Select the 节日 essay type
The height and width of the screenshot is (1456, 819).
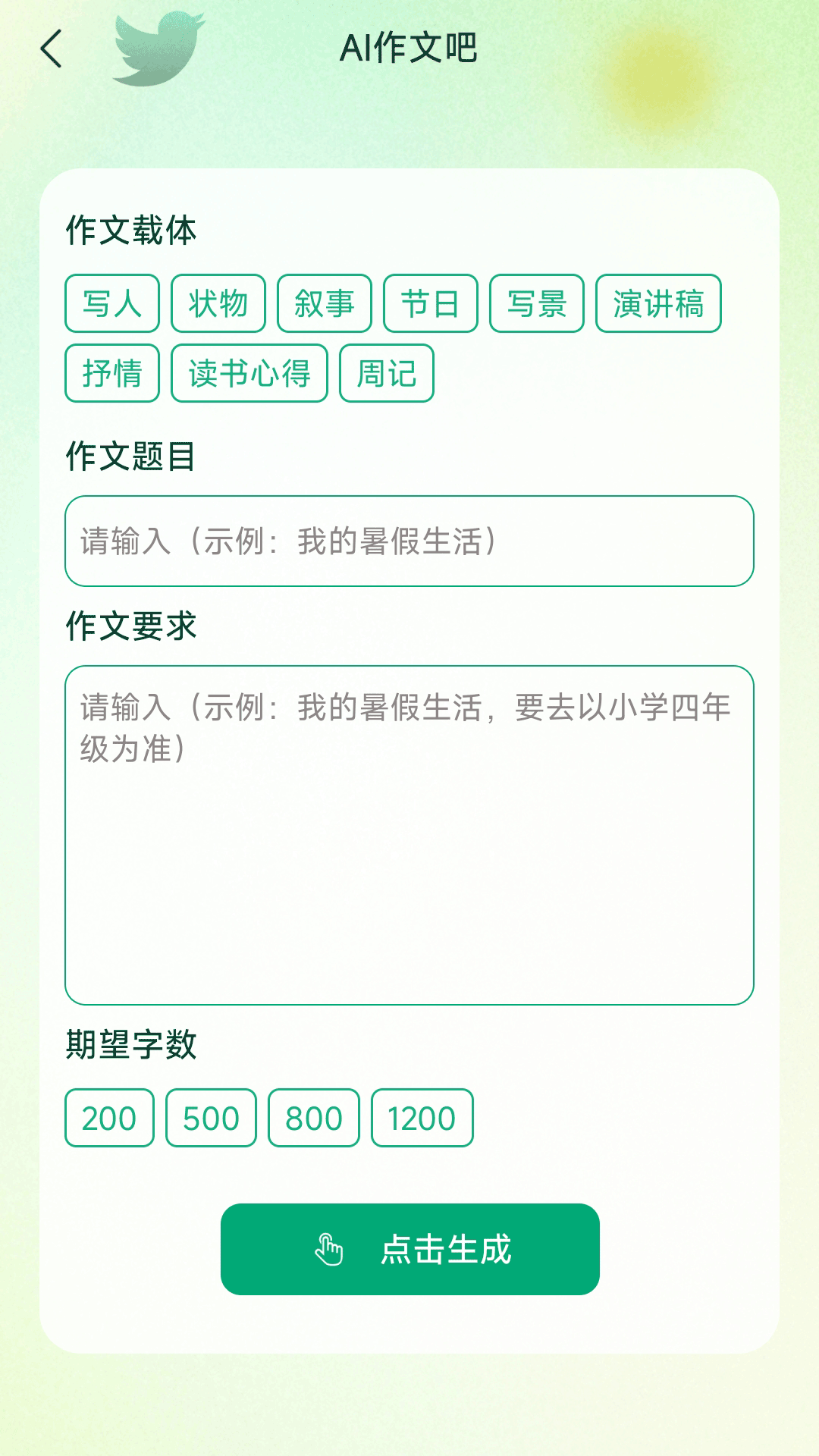click(x=430, y=303)
